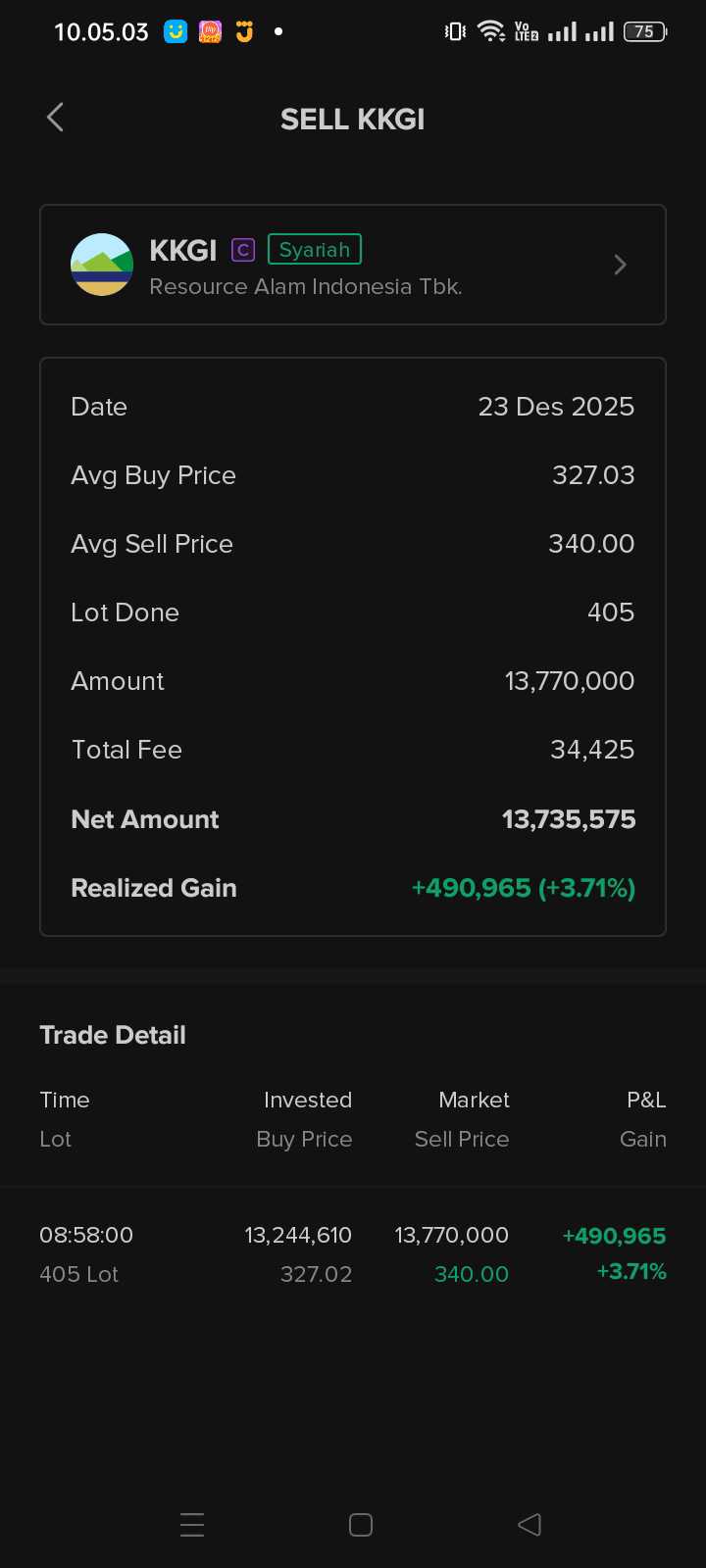Tap the system back triangle button
This screenshot has height=1568, width=706.
coord(529,1525)
